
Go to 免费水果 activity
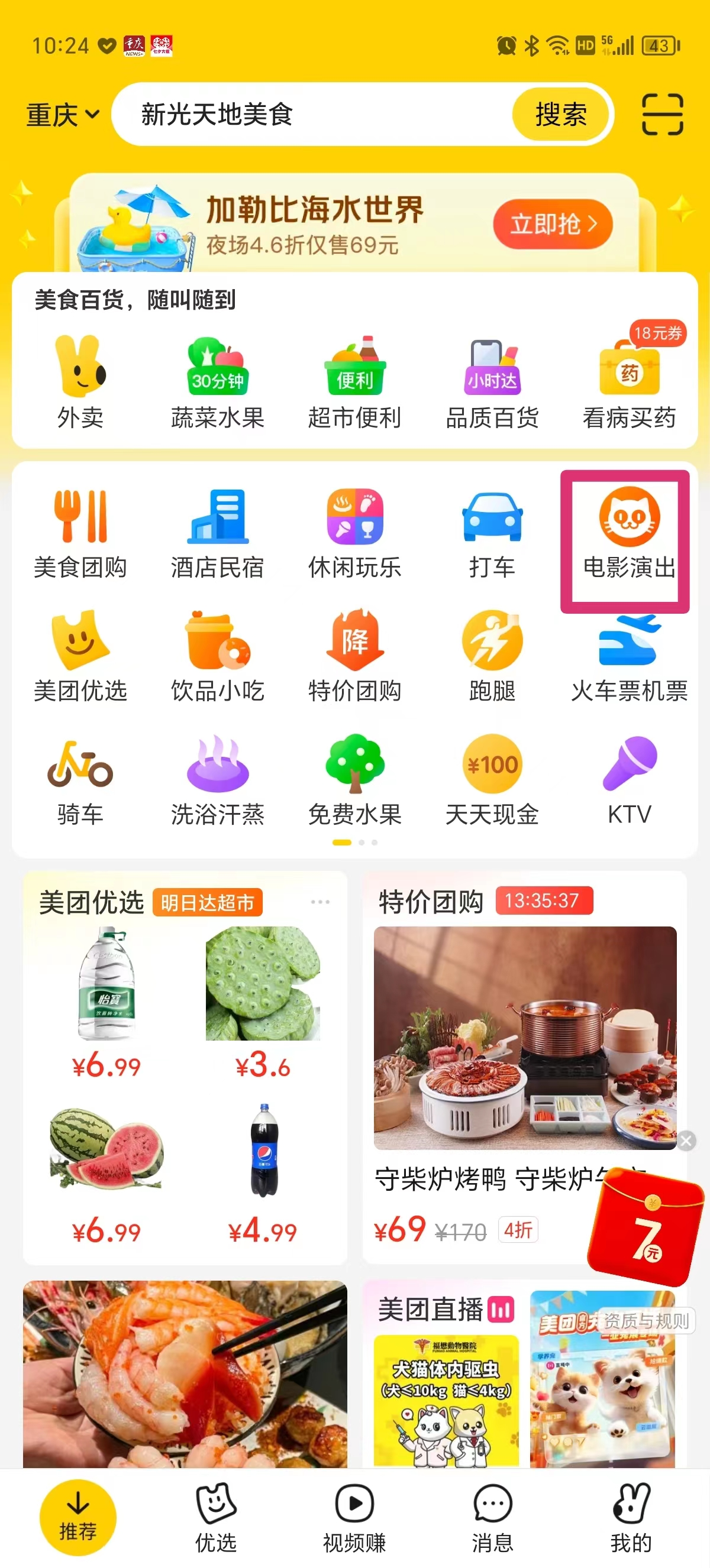point(355,782)
